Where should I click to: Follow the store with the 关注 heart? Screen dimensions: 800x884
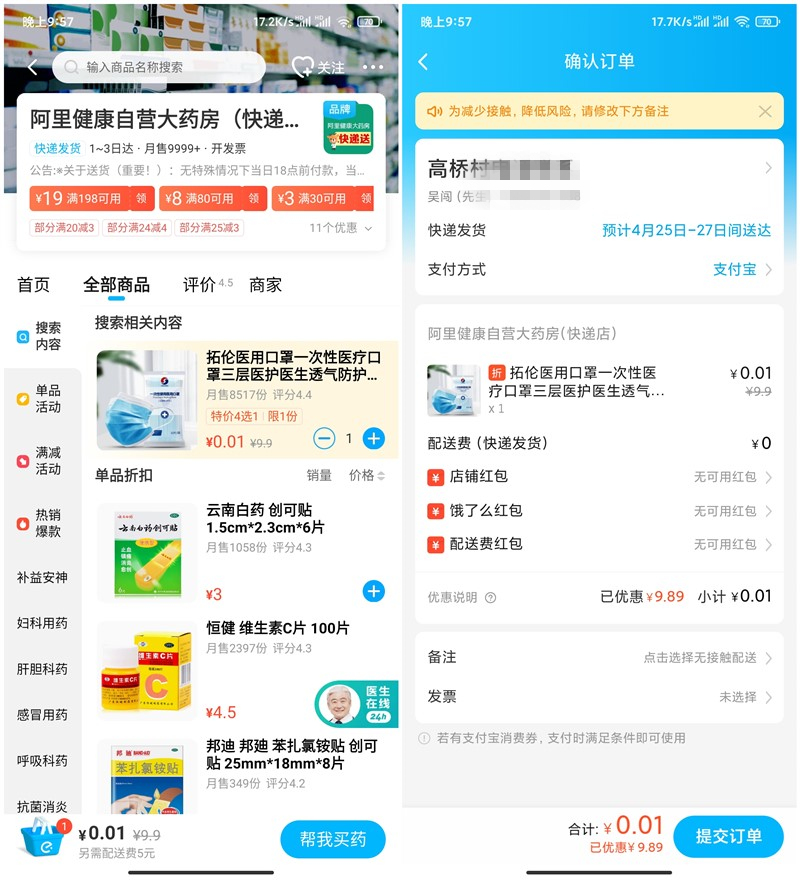pyautogui.click(x=318, y=67)
